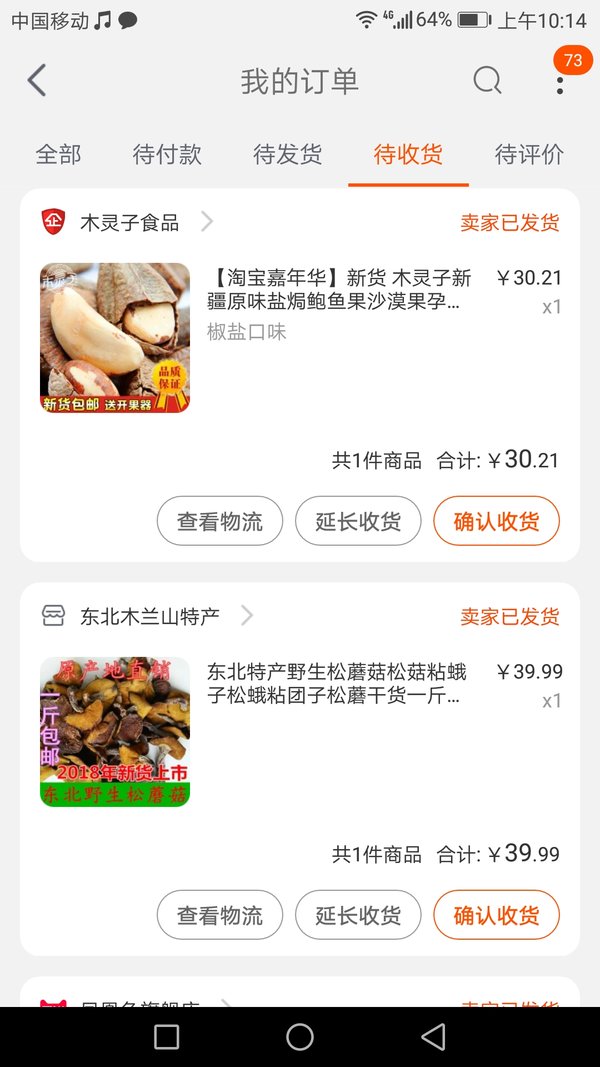Select the 待收货 tab
The width and height of the screenshot is (600, 1067).
pos(408,154)
